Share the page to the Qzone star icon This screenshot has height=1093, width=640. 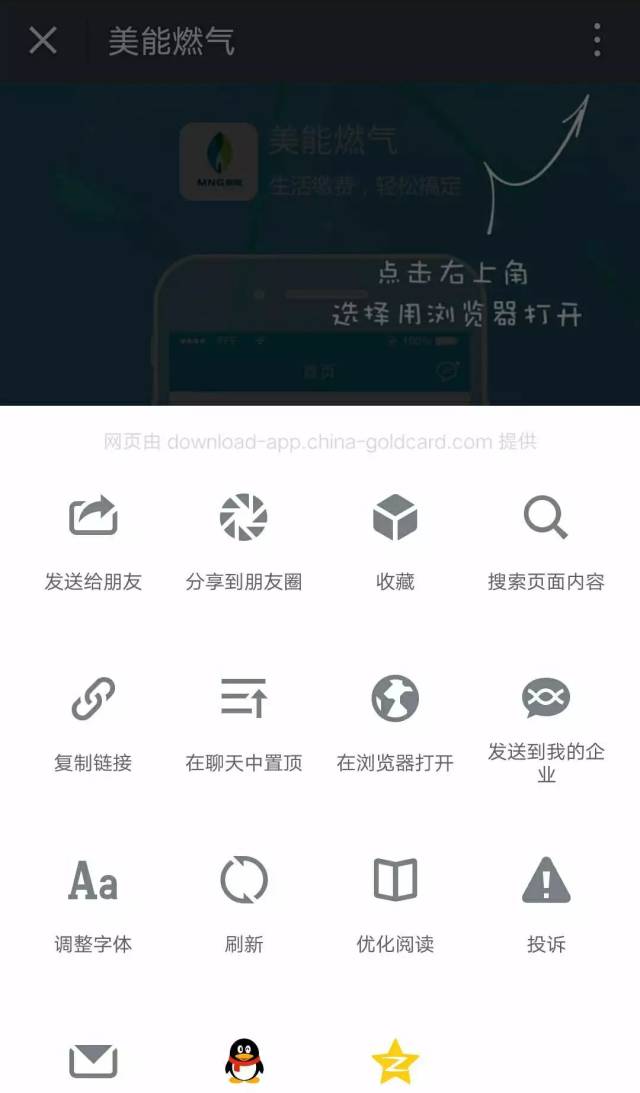click(395, 1061)
